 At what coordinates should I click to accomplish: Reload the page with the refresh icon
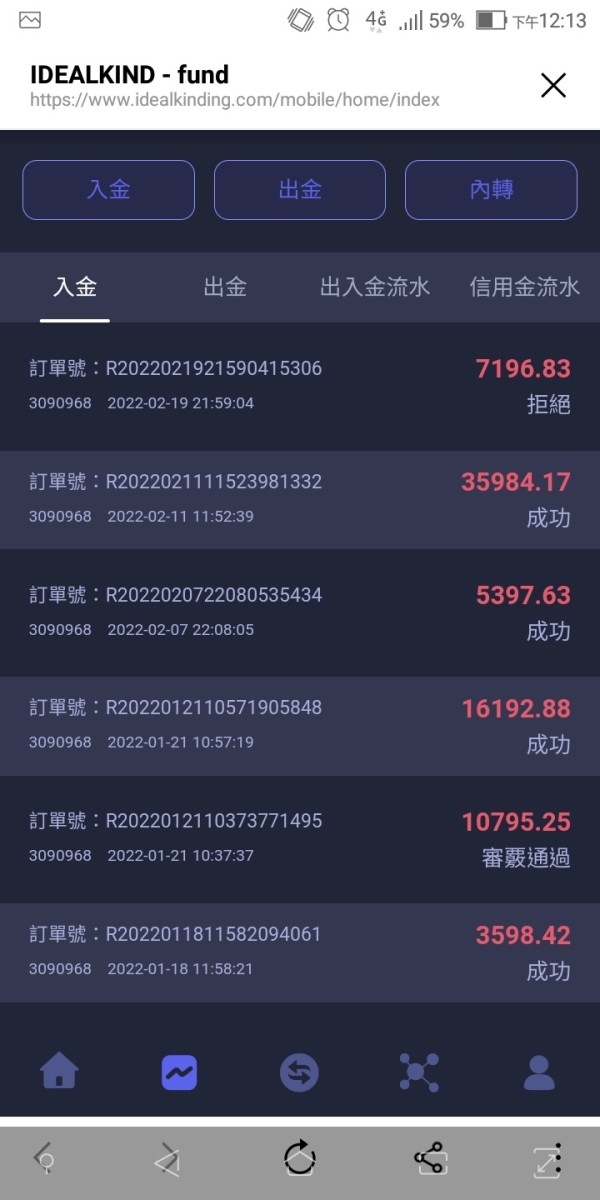300,1159
